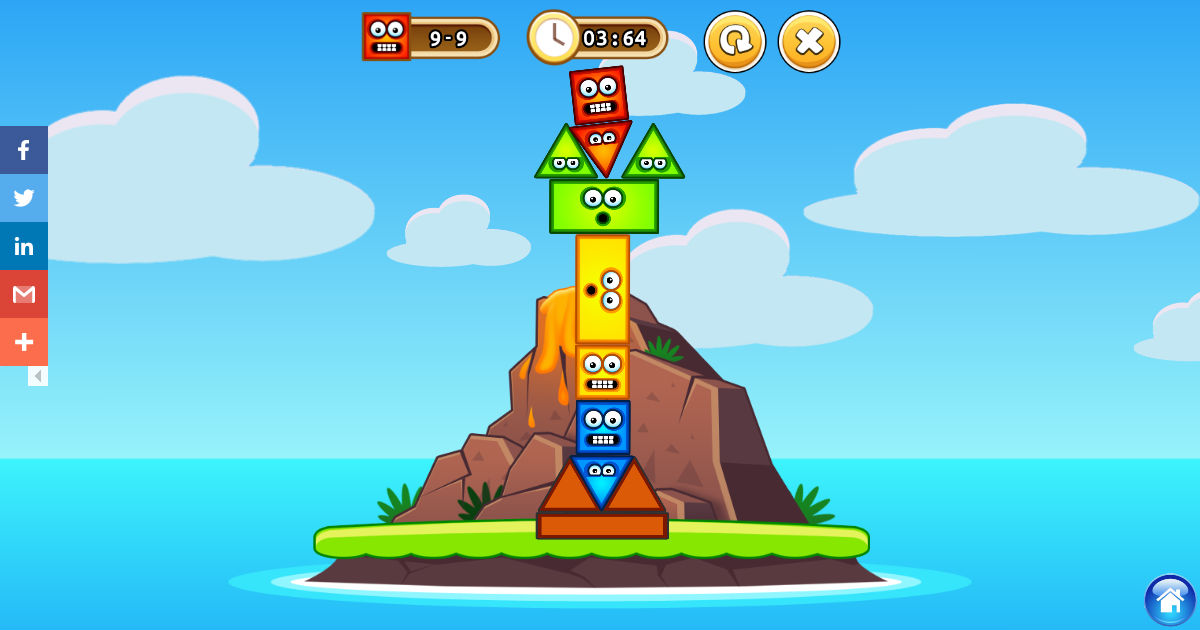Share the game on LinkedIn

24,246
